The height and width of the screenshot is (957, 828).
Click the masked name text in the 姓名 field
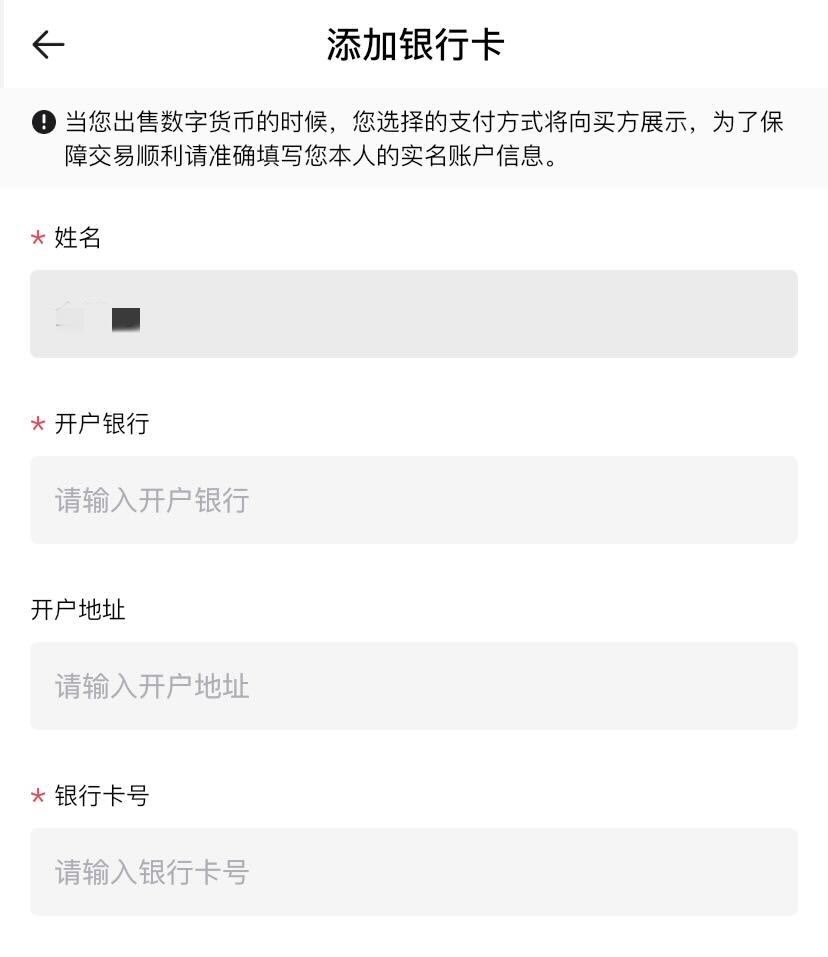click(x=100, y=316)
